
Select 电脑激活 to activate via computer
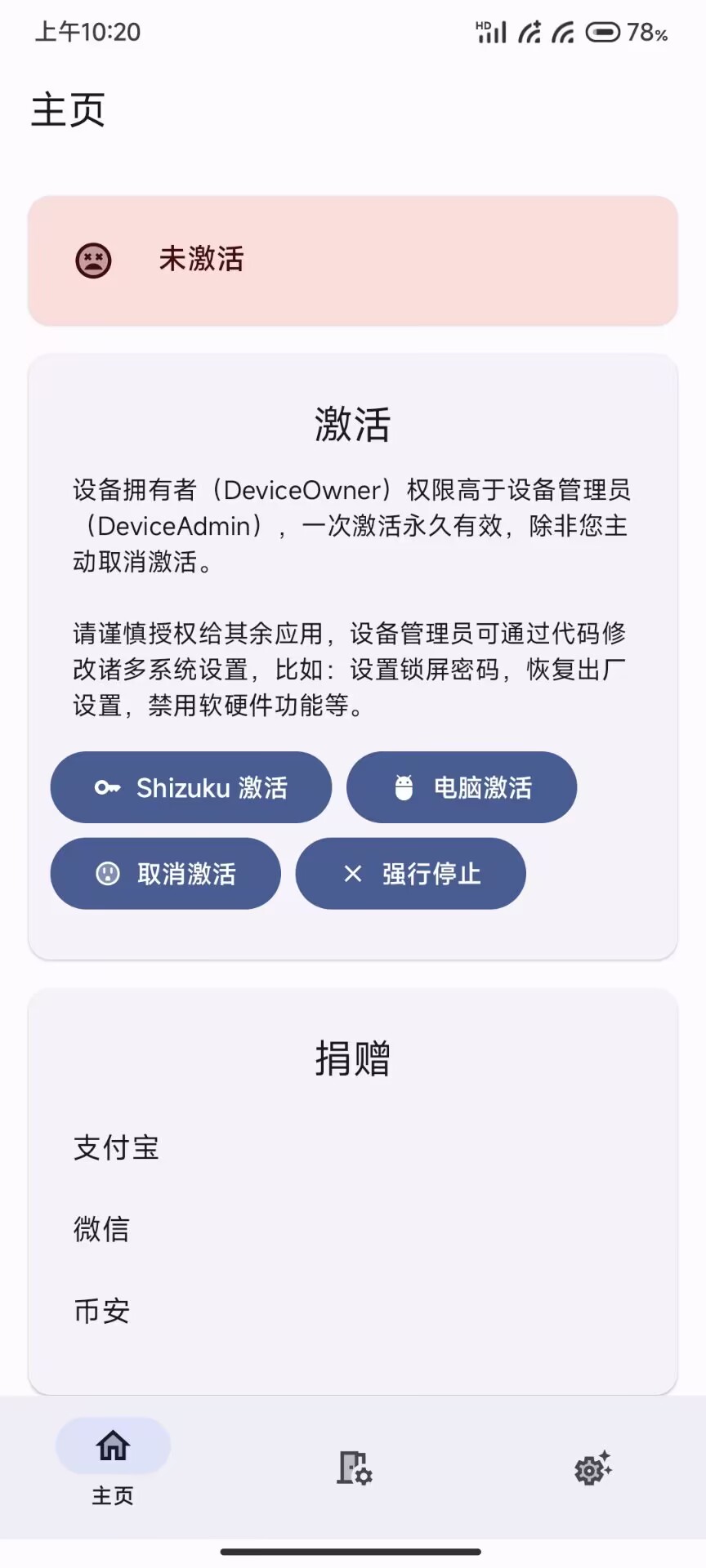pos(462,787)
